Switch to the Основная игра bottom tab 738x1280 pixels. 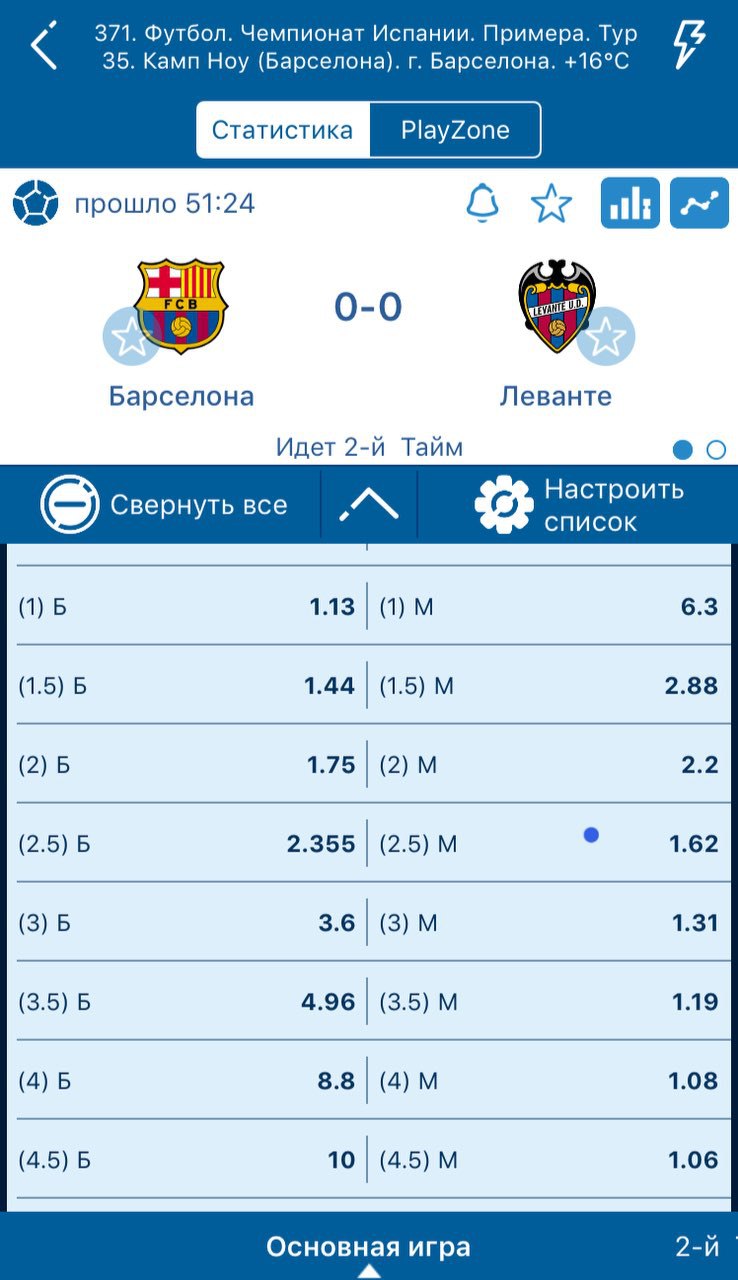coord(368,1247)
